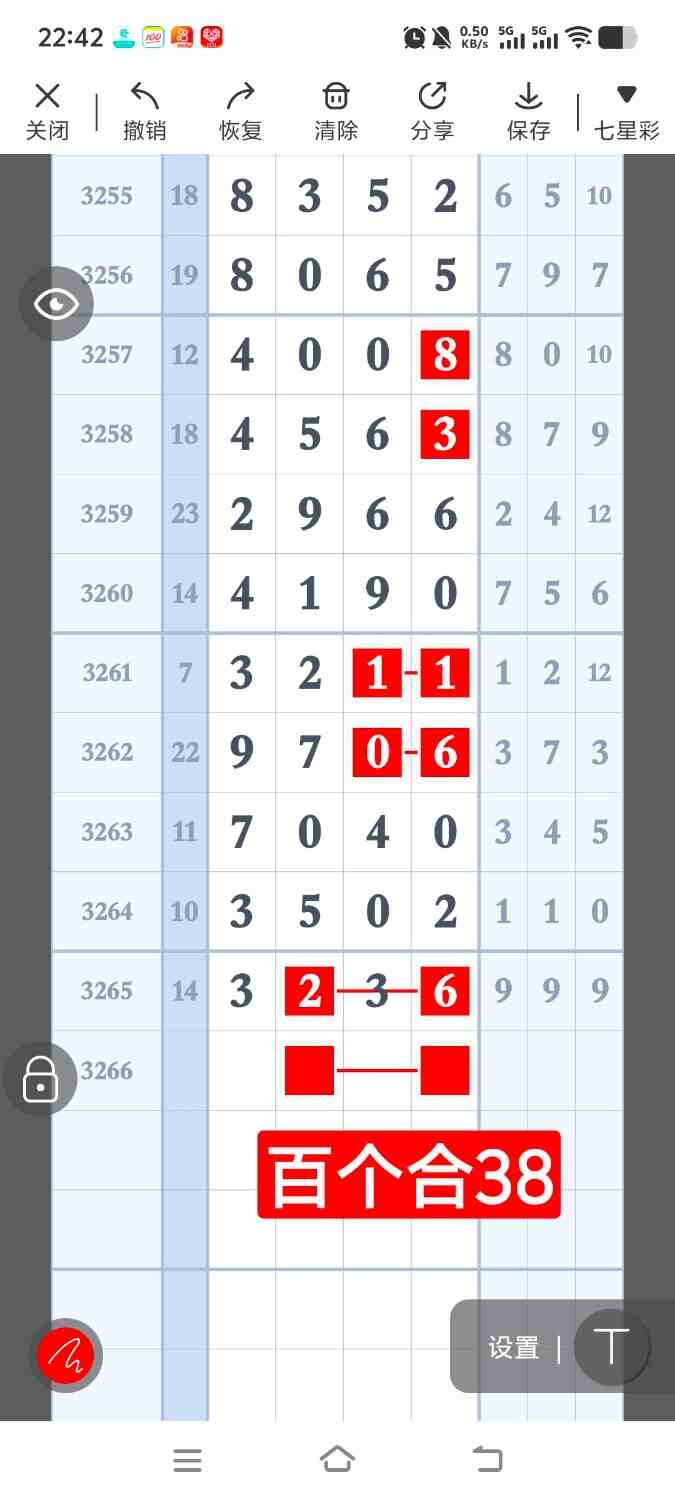The height and width of the screenshot is (1500, 675).
Task: Redo the action with 恢复
Action: coord(240,111)
